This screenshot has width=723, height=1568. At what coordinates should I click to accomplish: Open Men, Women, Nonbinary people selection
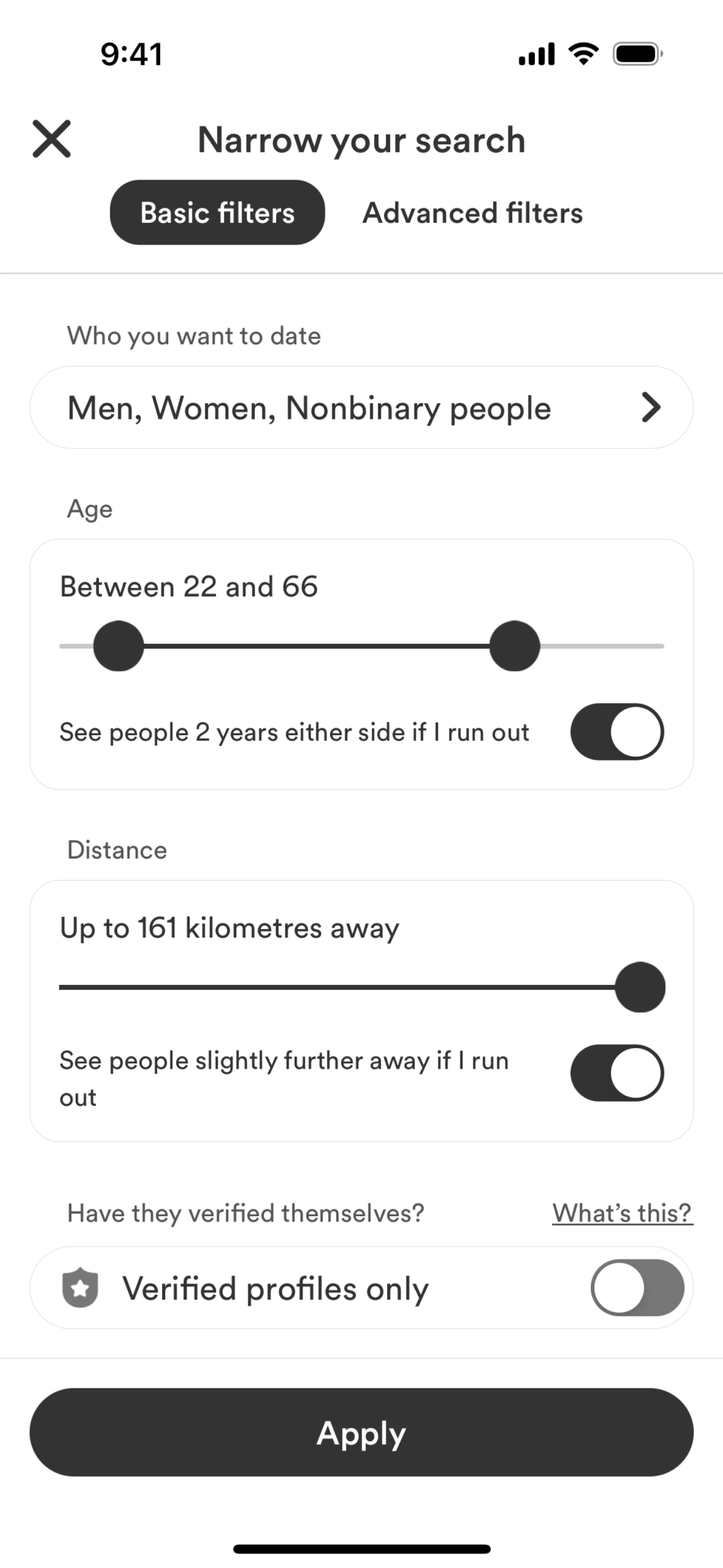point(361,407)
